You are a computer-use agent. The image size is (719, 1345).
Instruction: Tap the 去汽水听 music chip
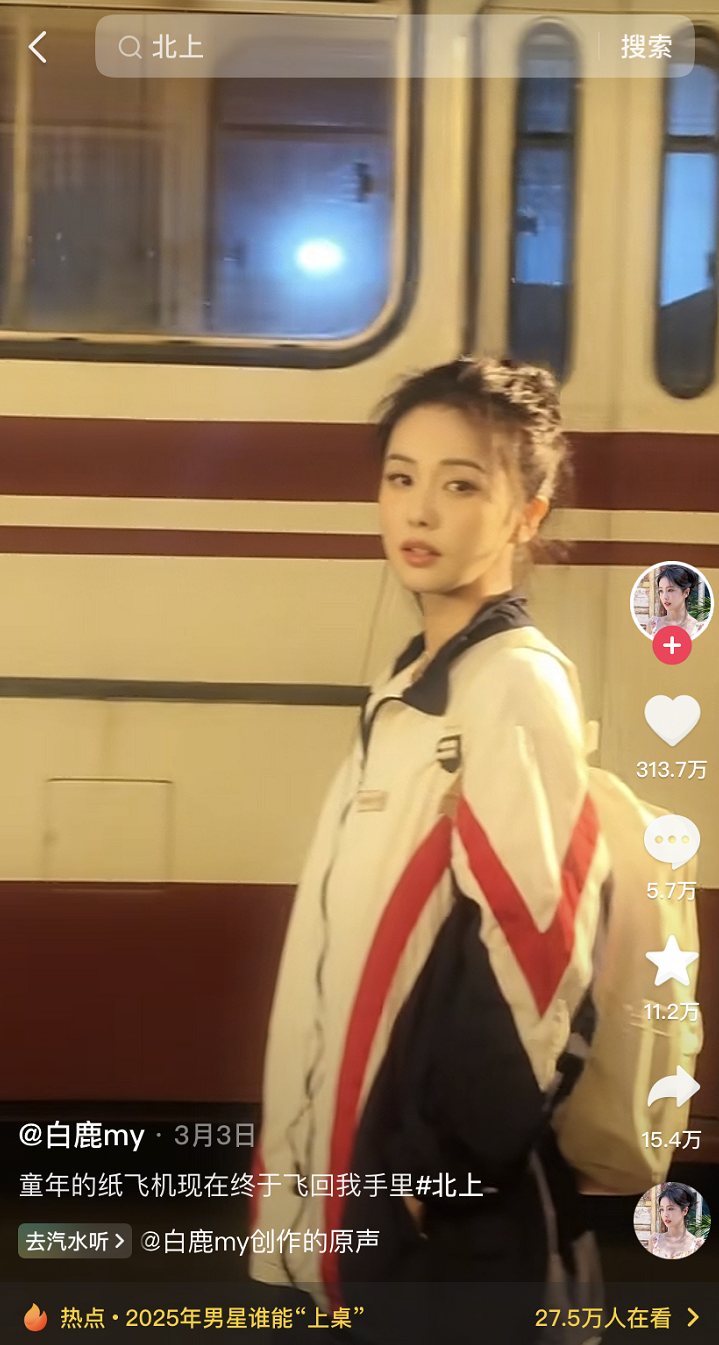[x=75, y=1241]
